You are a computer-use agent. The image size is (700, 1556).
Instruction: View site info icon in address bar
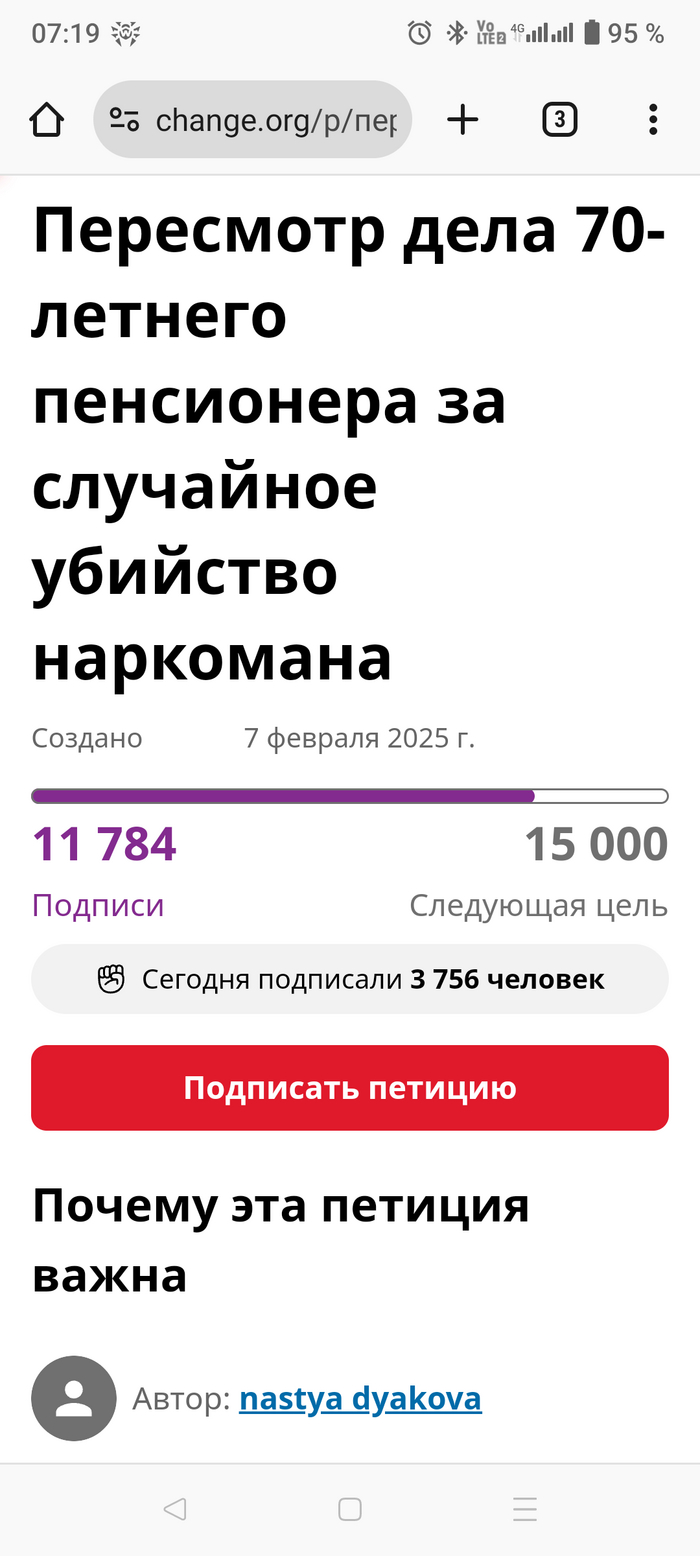coord(124,120)
